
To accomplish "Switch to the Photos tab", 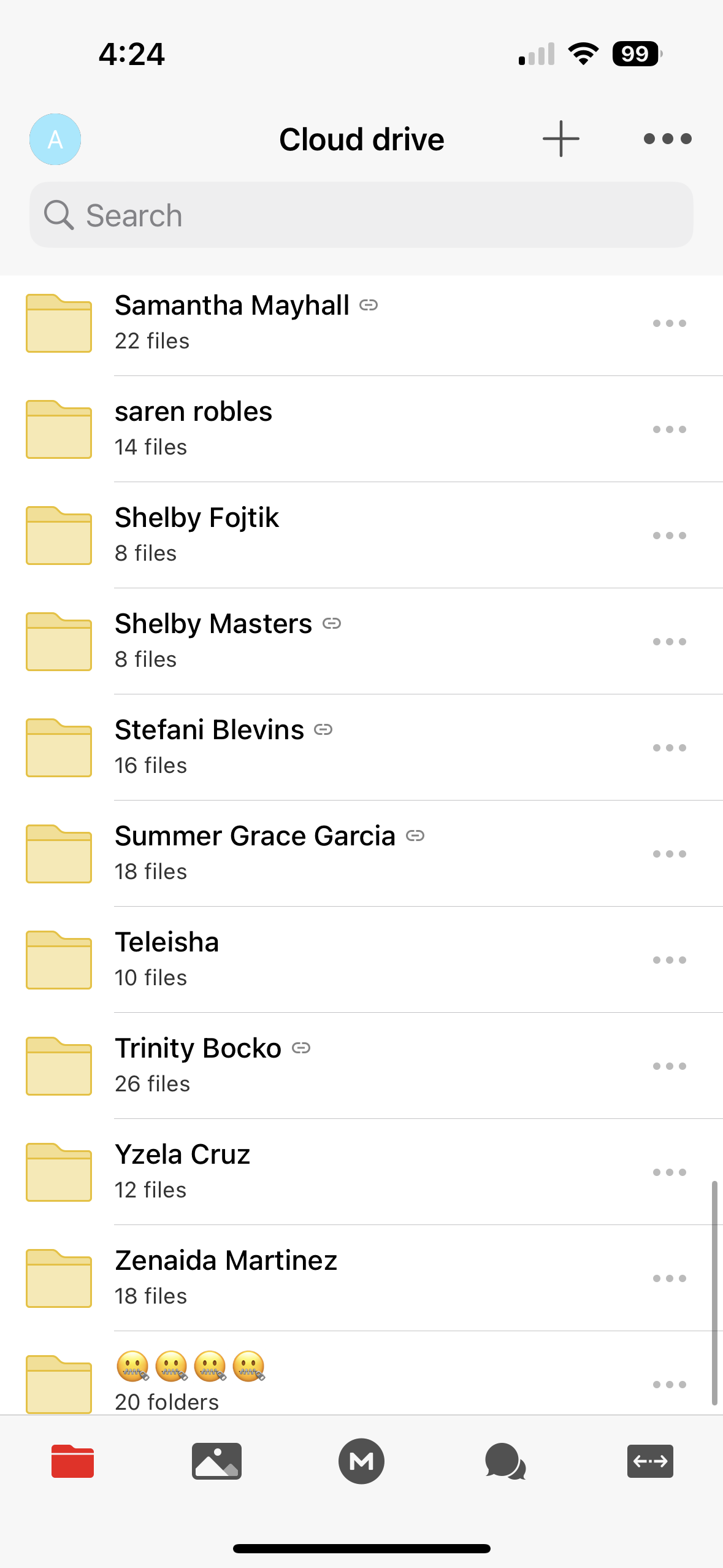I will pyautogui.click(x=216, y=1461).
